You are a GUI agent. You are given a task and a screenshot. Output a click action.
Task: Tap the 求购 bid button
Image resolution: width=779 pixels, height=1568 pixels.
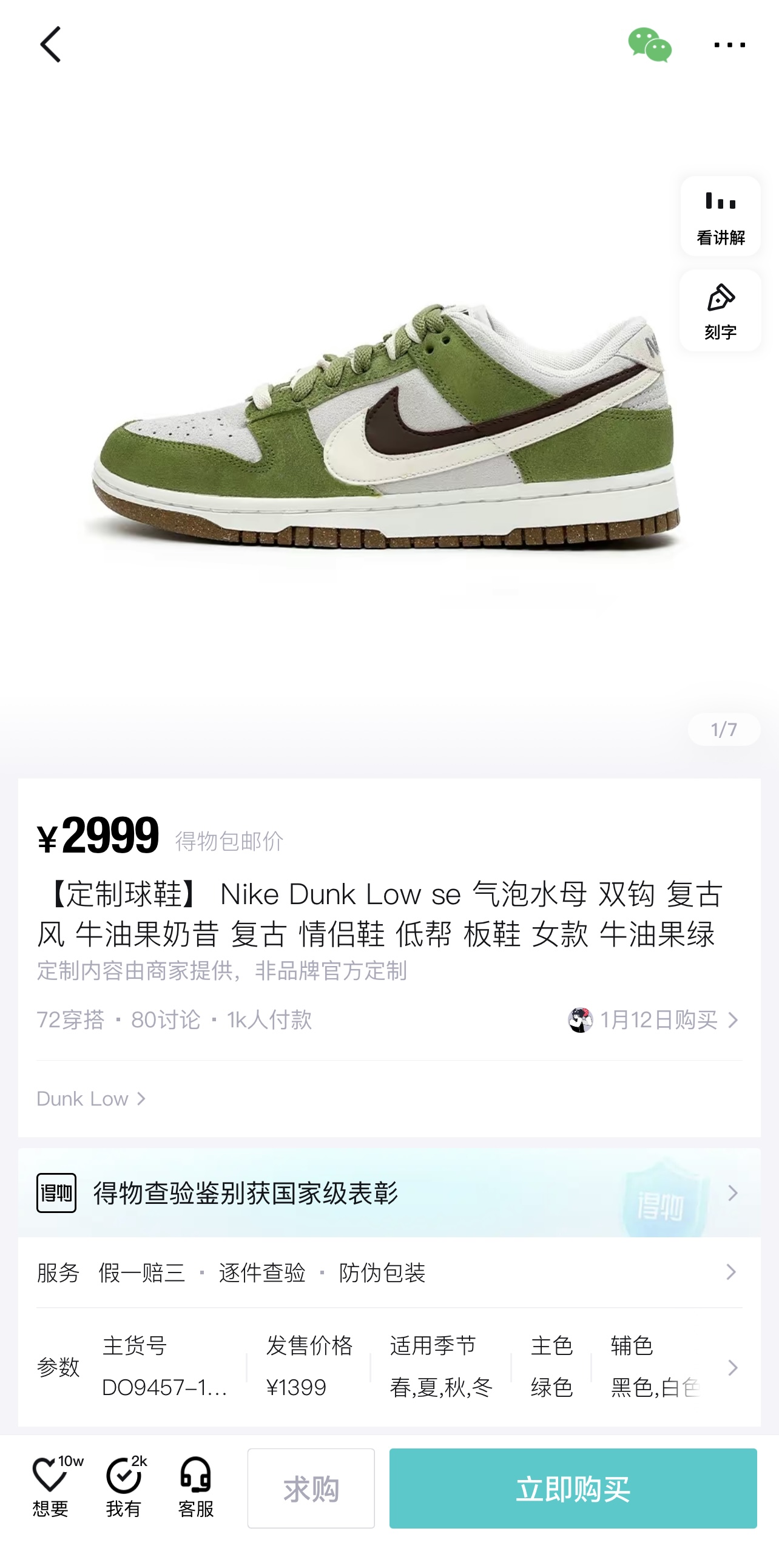pos(311,1489)
